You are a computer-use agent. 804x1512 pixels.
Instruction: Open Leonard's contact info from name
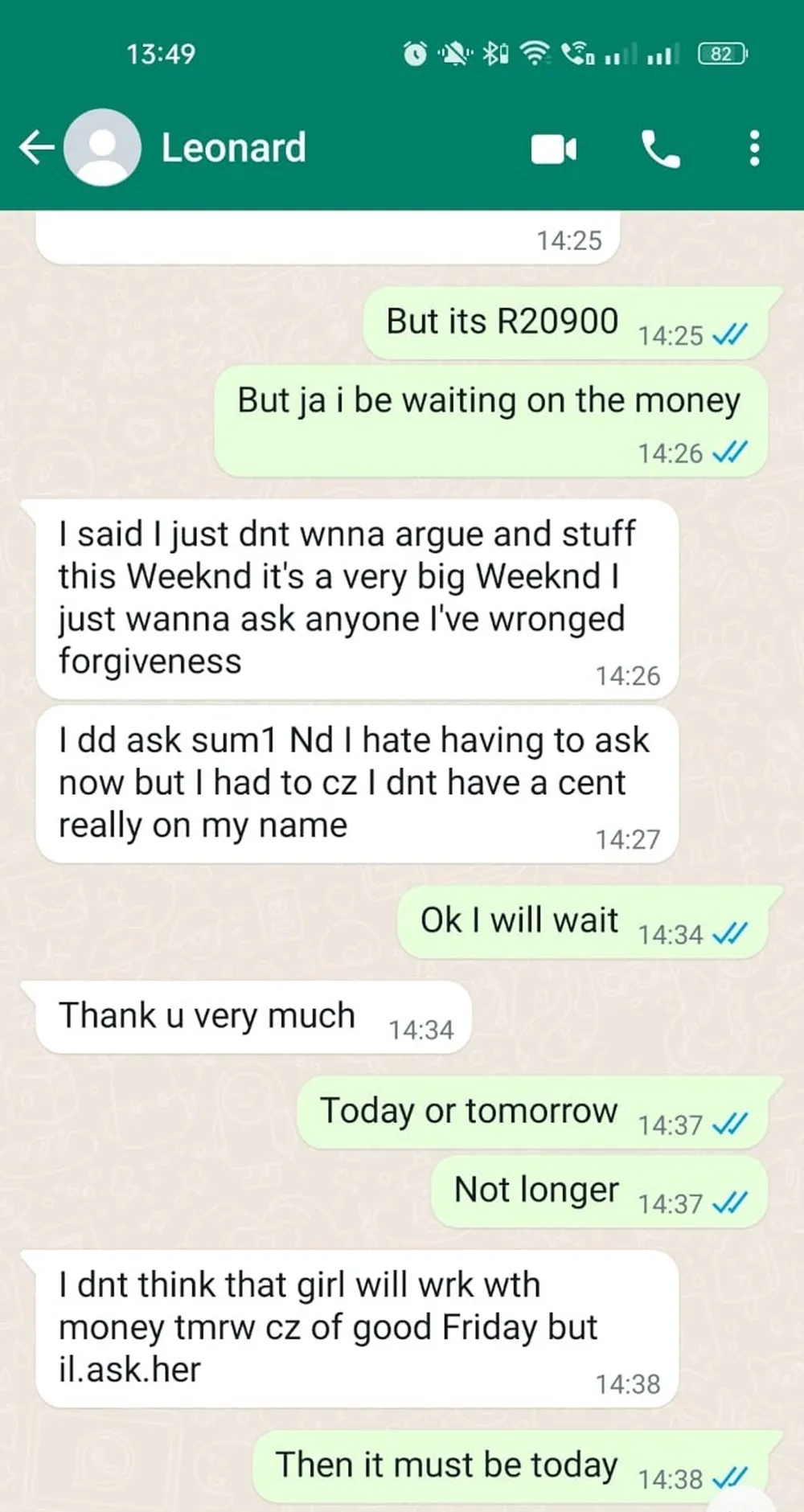tap(233, 148)
